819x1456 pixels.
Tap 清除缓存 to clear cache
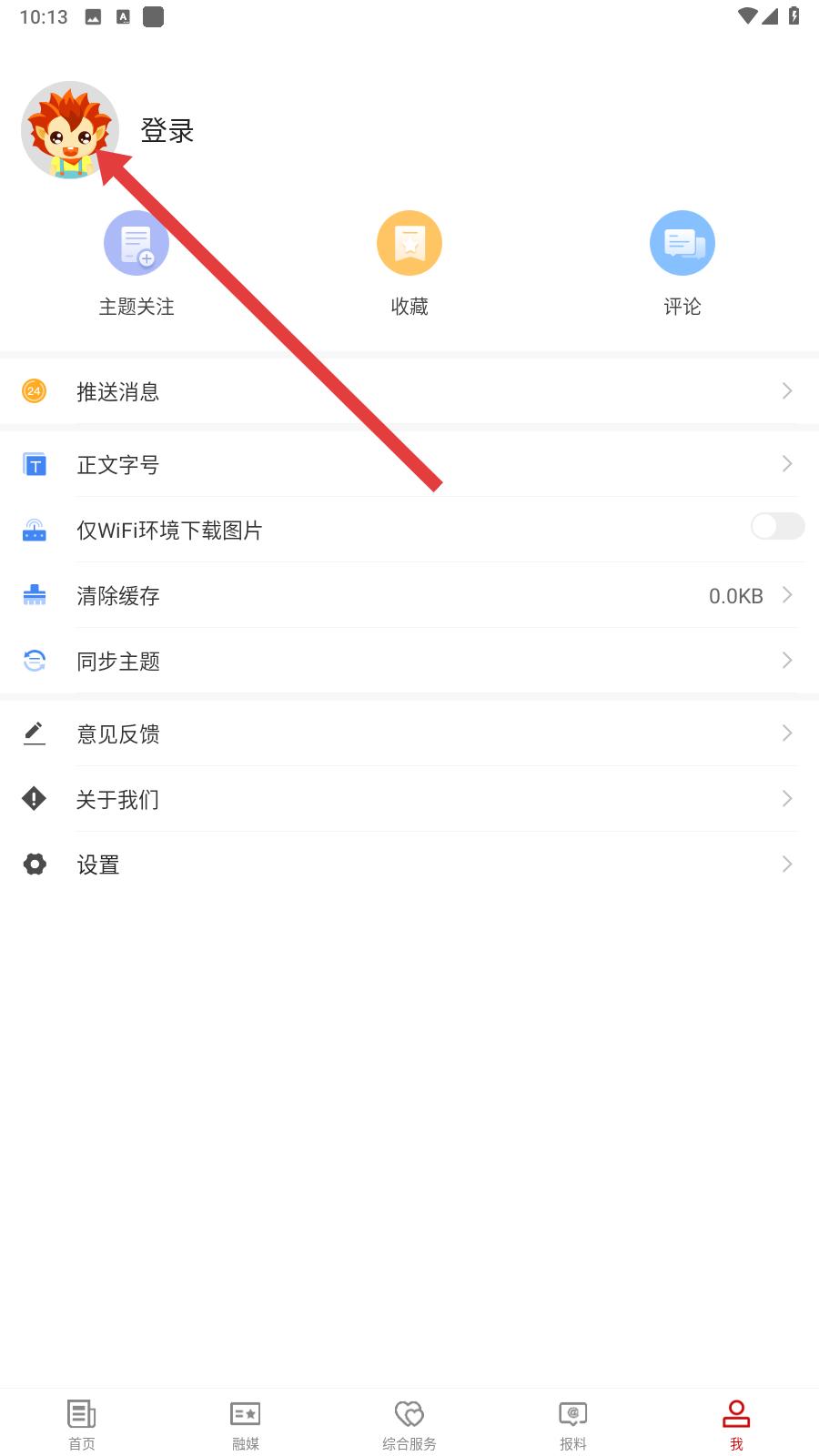[409, 595]
